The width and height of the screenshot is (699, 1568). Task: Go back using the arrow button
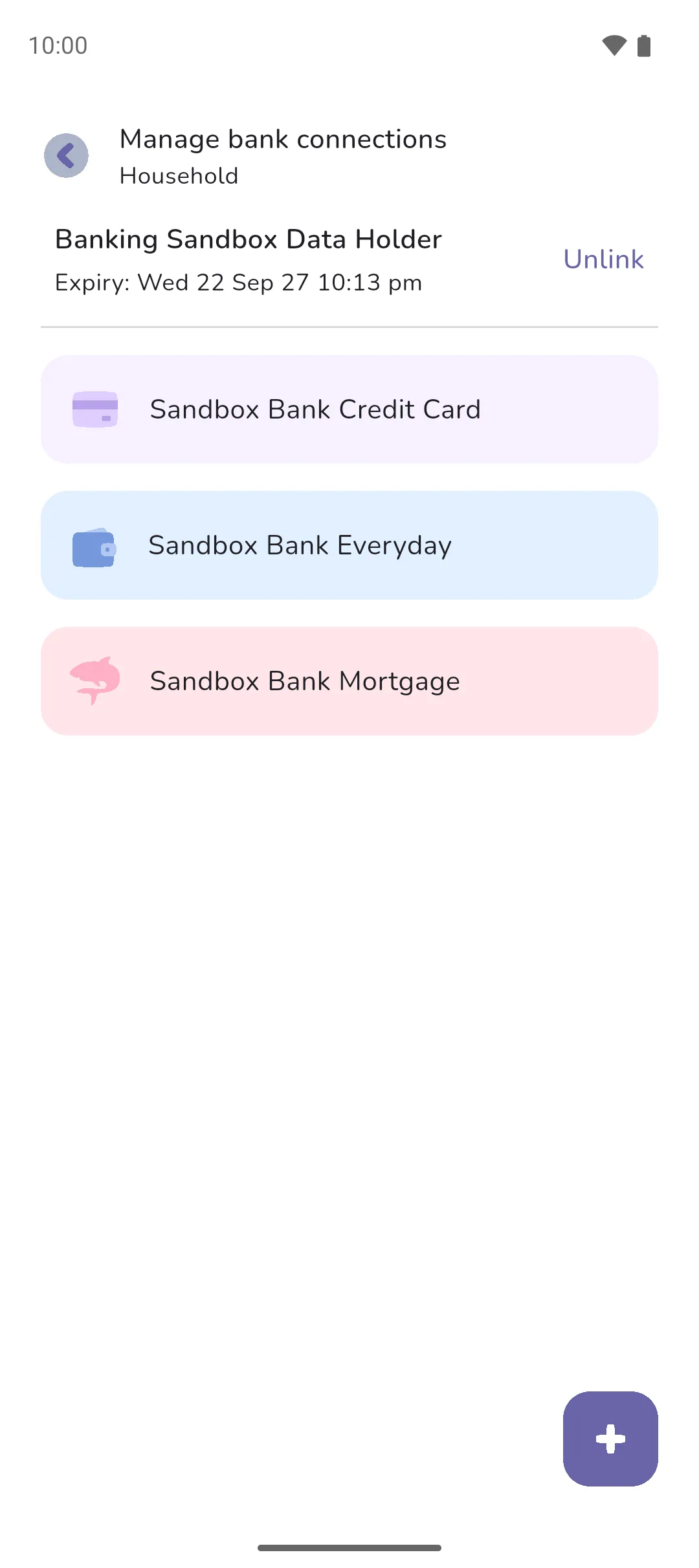[66, 155]
